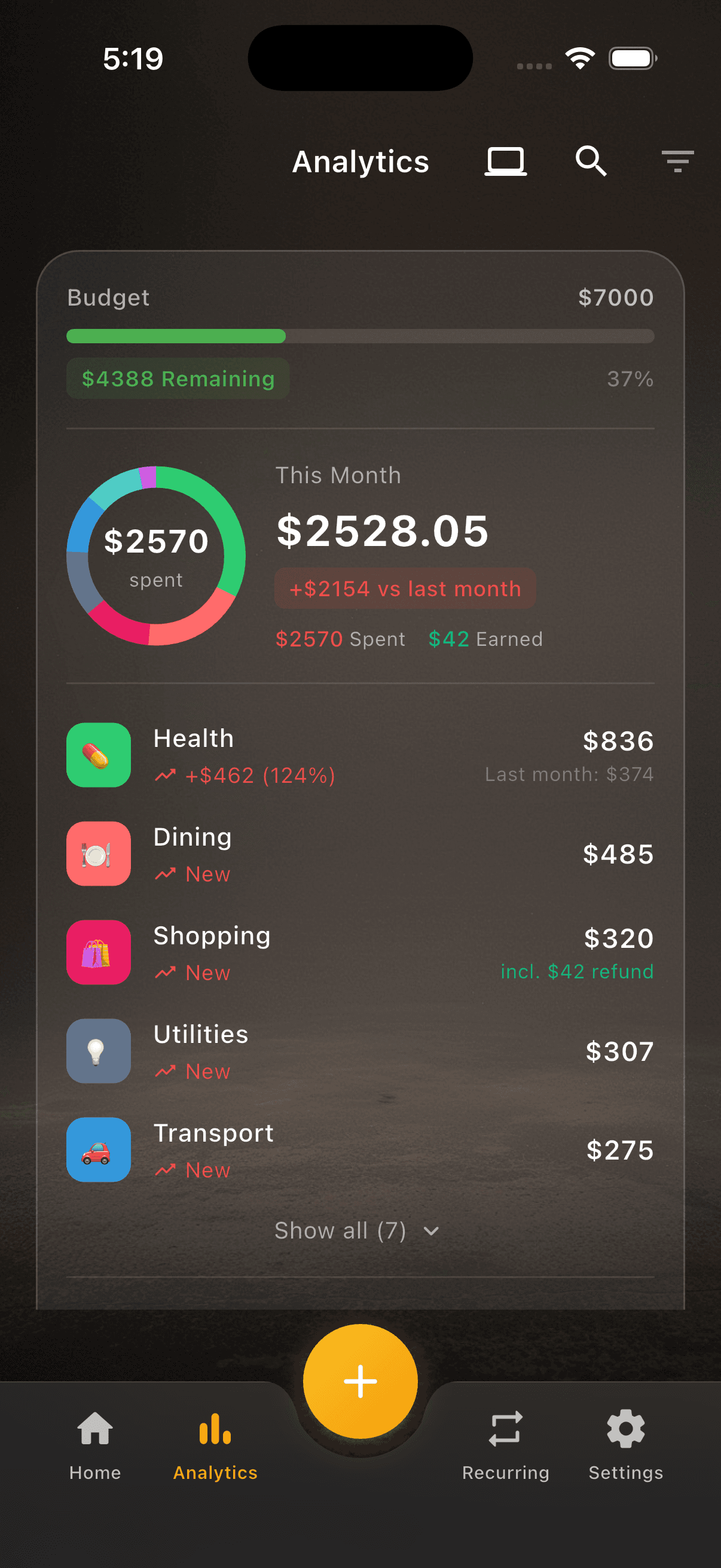721x1568 pixels.
Task: Click the Shopping bags icon
Action: (x=98, y=953)
